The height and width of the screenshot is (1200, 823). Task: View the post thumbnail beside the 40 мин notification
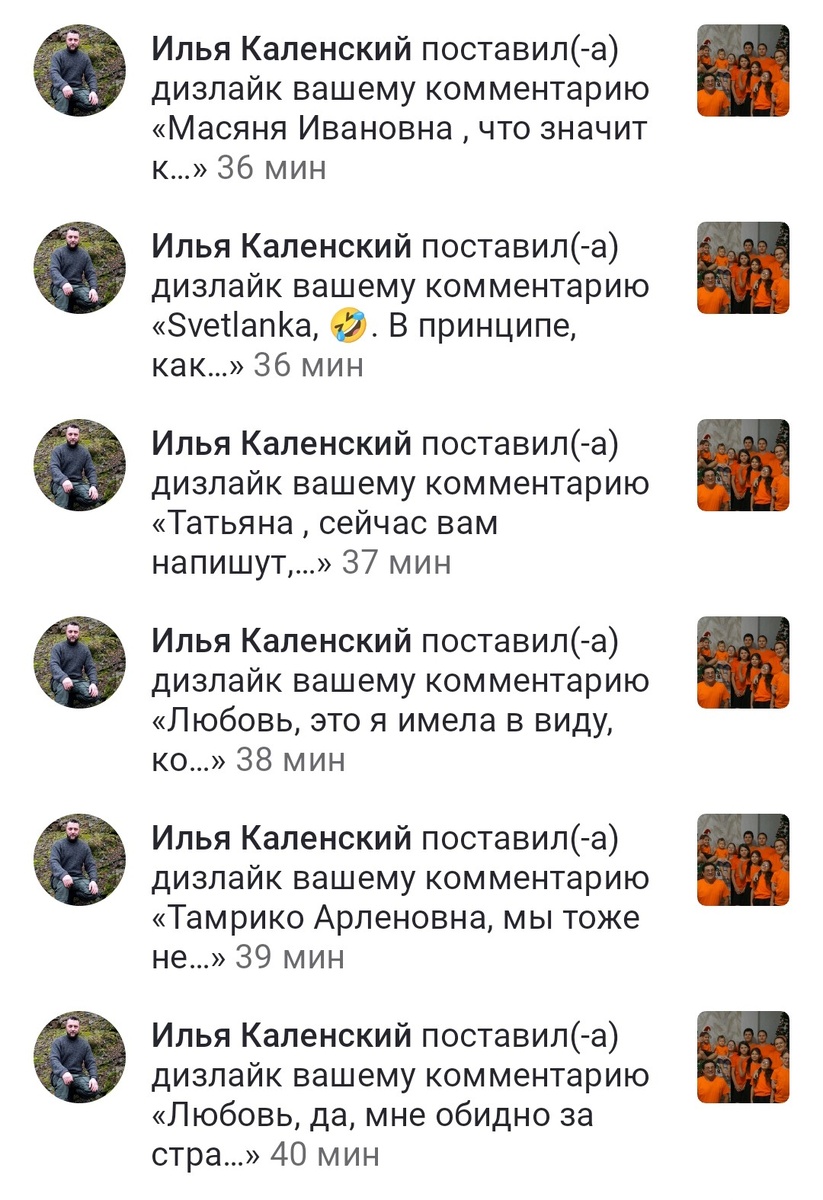tap(742, 1057)
